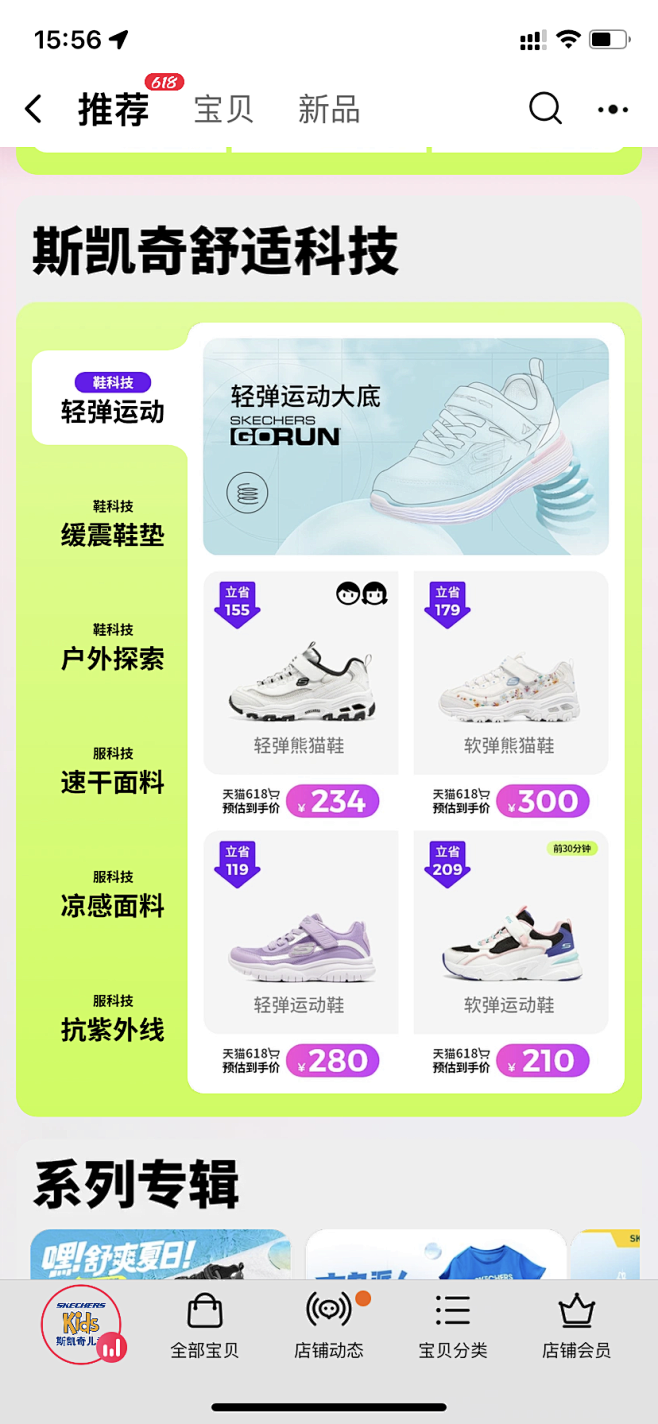Select the 抗紫外线 technology tab
658x1424 pixels.
click(112, 1019)
